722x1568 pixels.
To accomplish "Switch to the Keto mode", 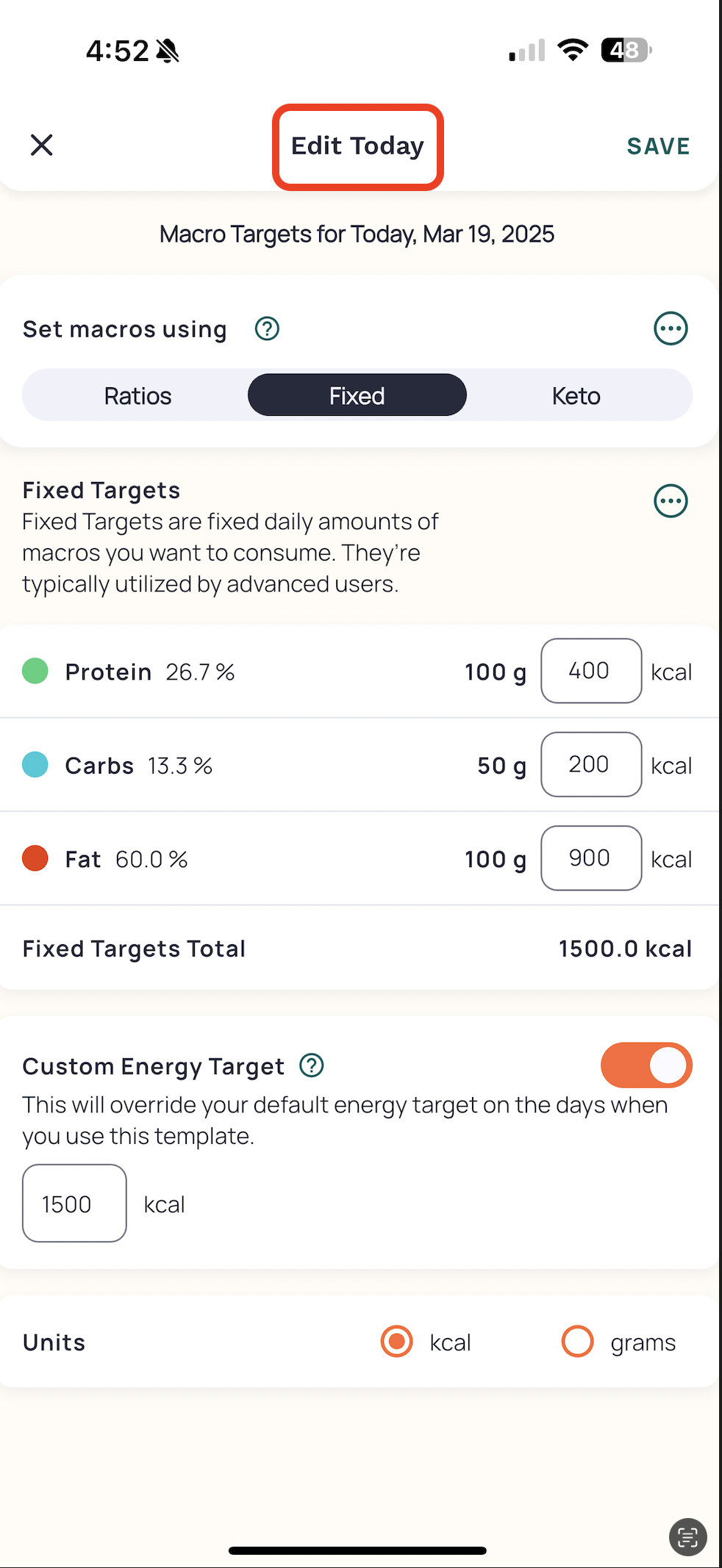I will point(576,395).
